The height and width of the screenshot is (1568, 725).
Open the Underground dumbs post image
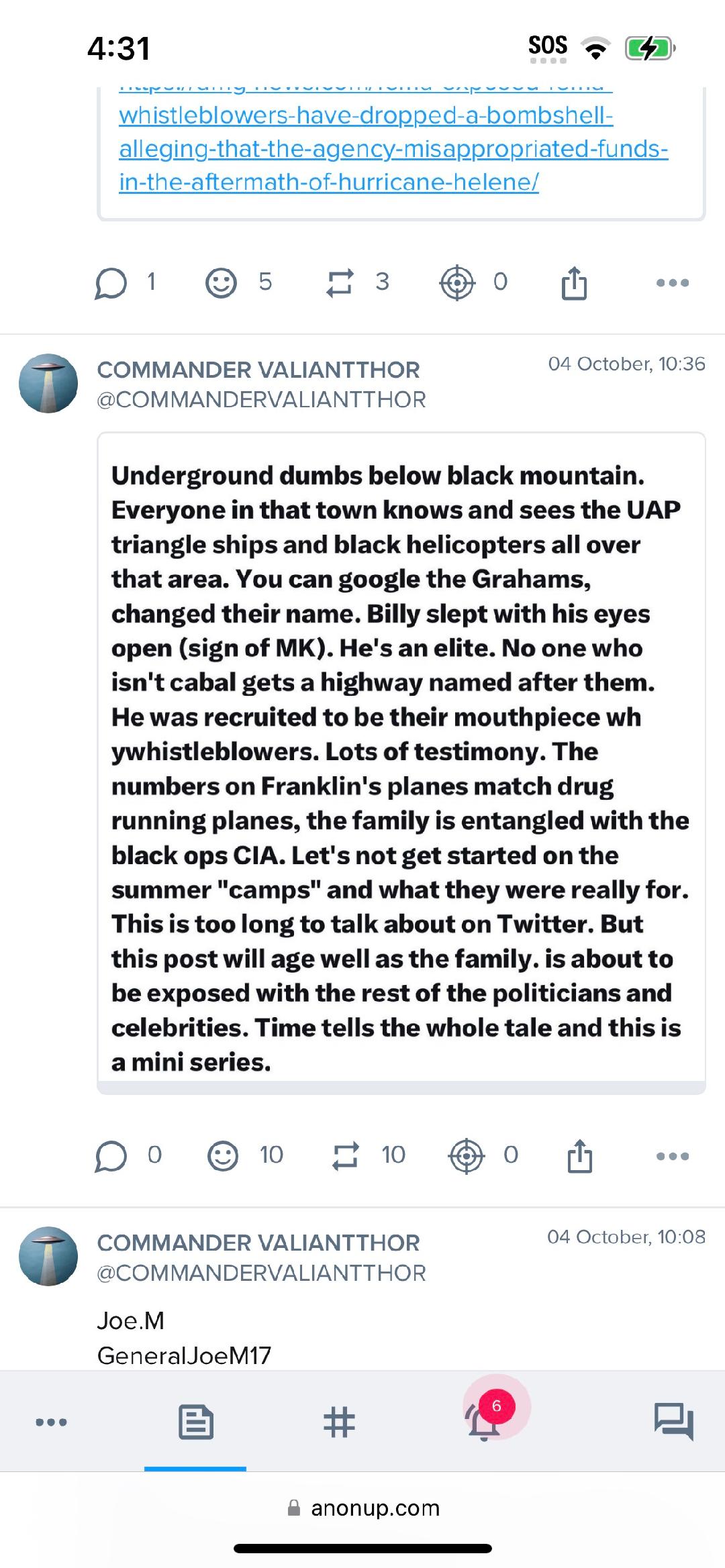click(401, 763)
